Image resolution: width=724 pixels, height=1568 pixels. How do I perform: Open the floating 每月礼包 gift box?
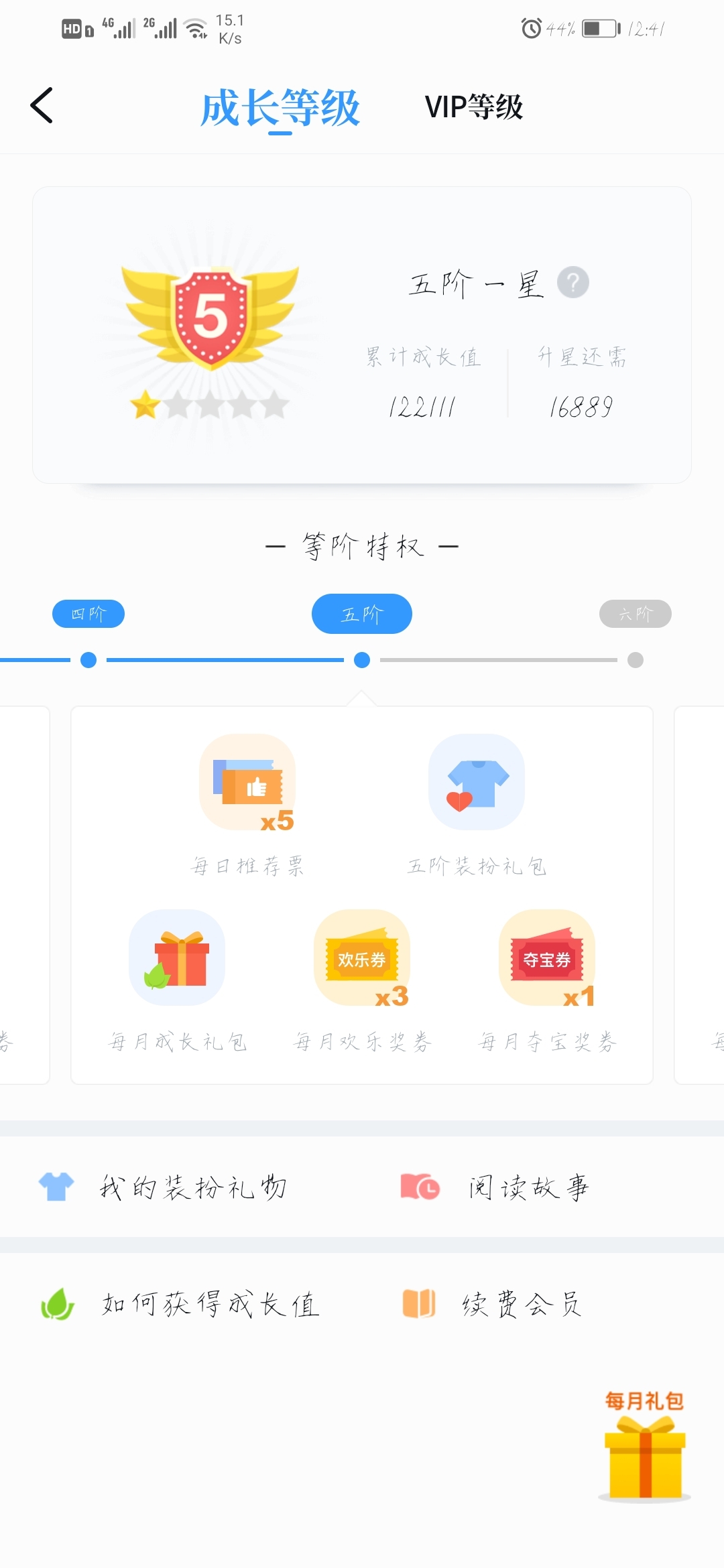(x=644, y=1446)
